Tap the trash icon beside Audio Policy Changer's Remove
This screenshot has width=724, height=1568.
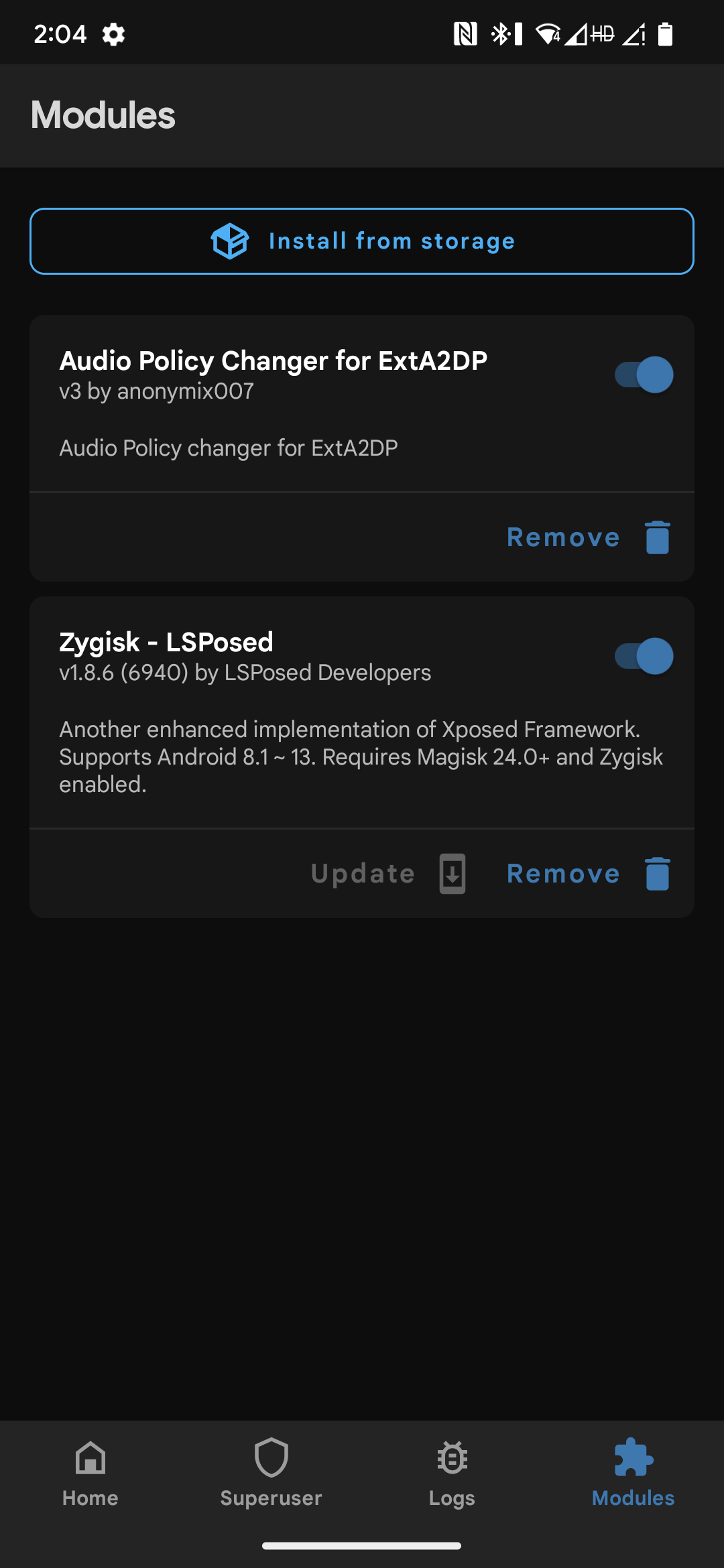point(656,536)
